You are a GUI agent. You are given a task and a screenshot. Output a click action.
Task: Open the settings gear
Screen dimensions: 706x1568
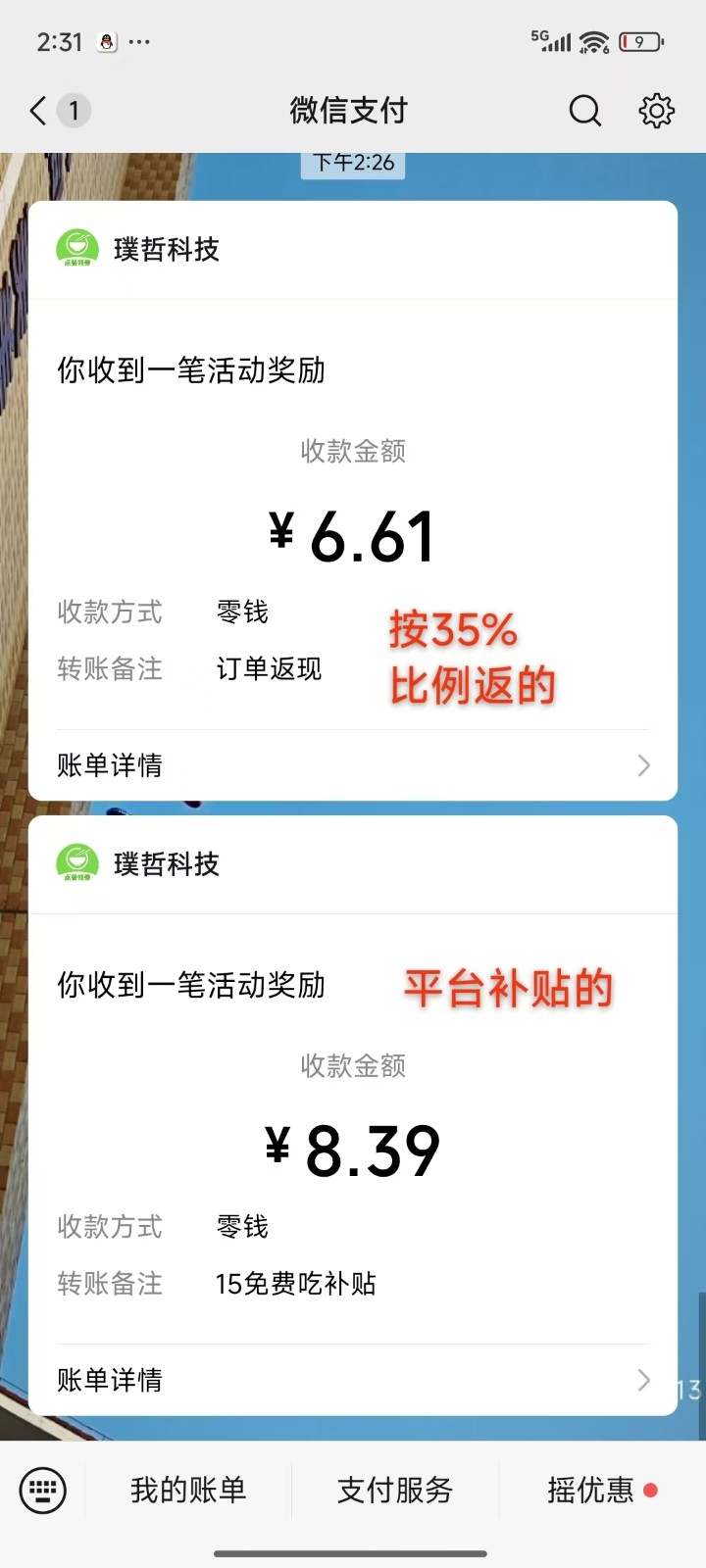coord(656,111)
